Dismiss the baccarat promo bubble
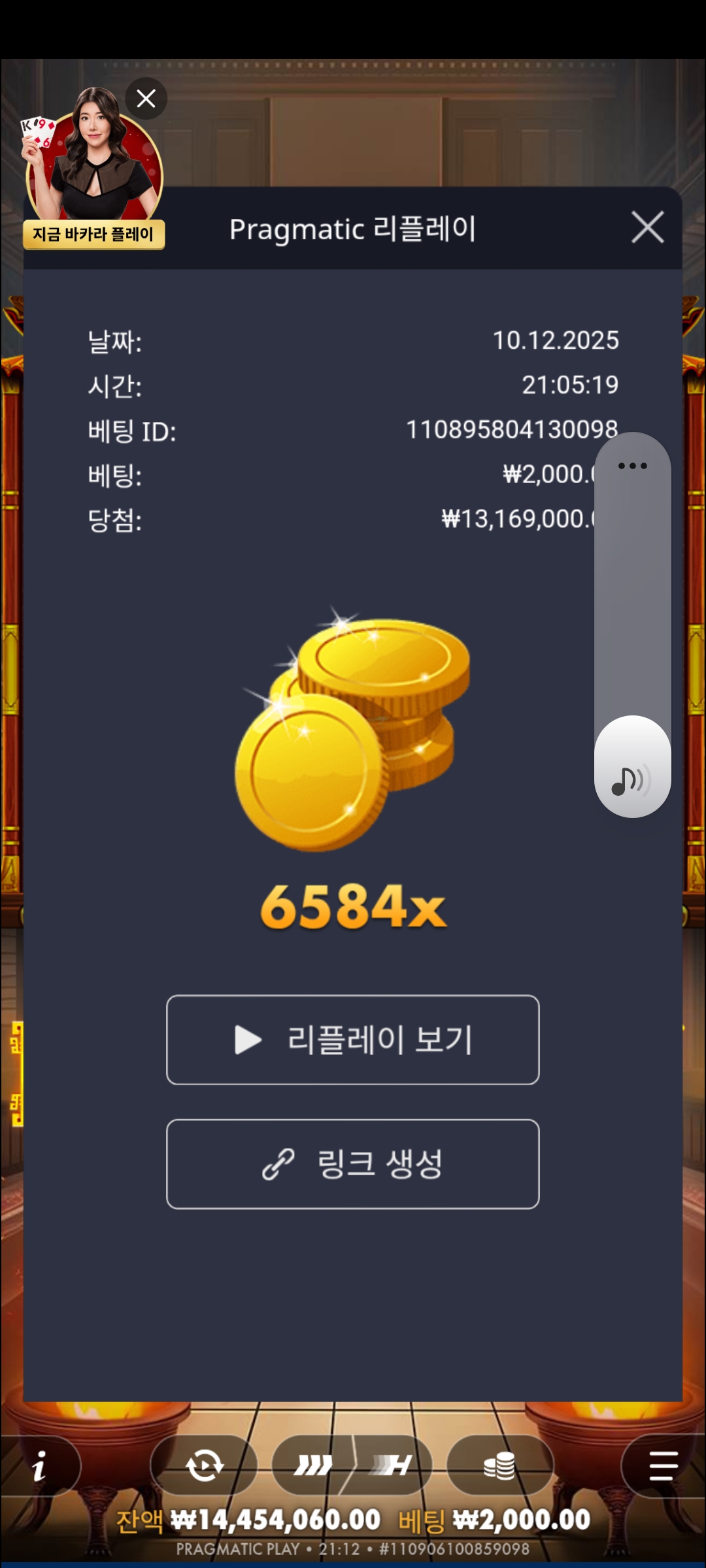 [x=146, y=99]
